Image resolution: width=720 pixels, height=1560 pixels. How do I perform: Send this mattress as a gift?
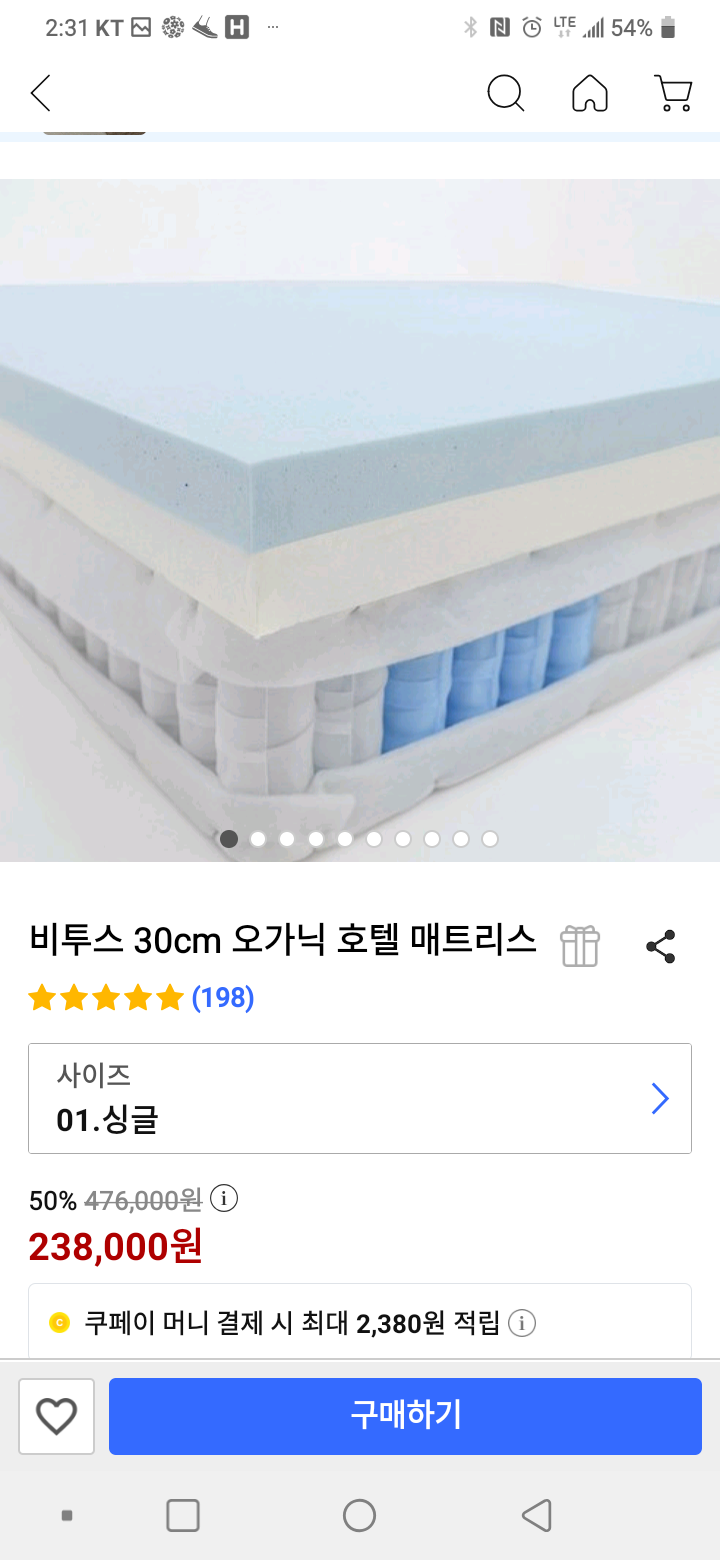tap(580, 946)
